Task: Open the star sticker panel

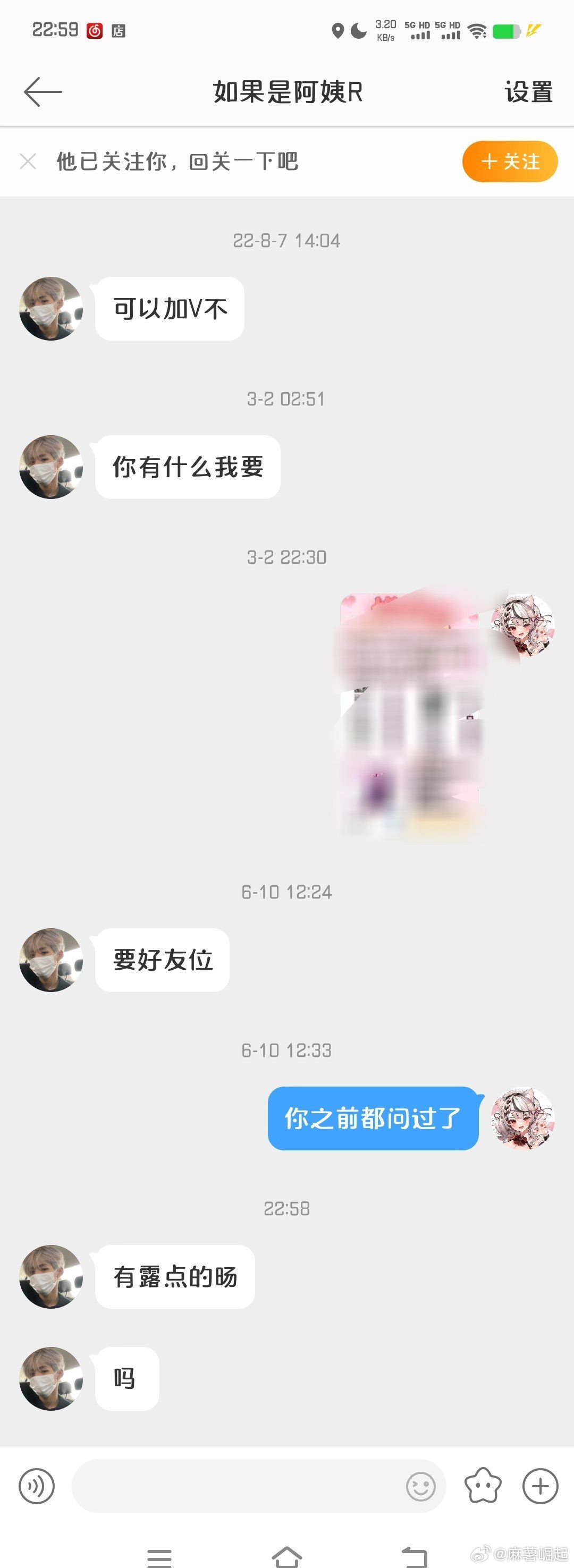Action: coord(483,1486)
